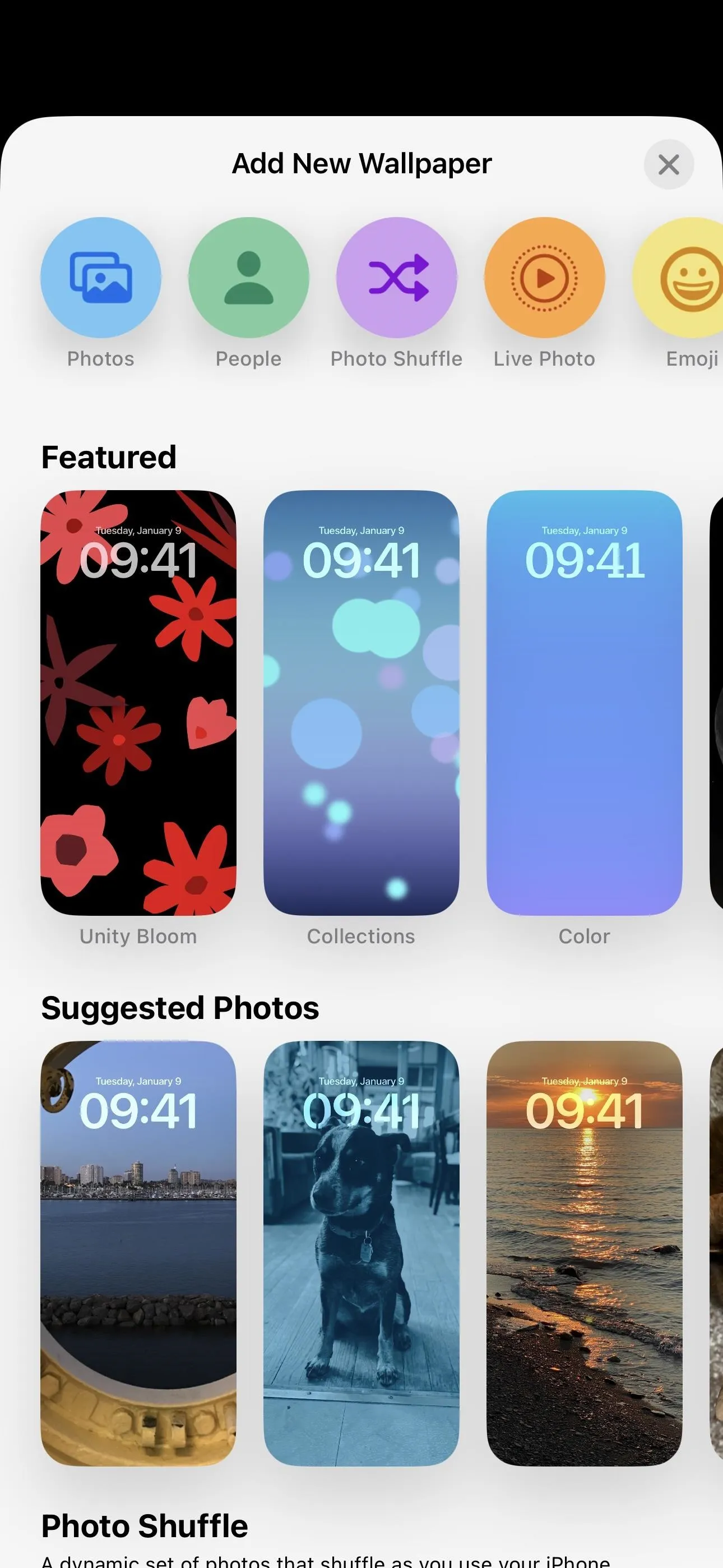Select the Photo Shuffle option
Viewport: 723px width, 1568px height.
[x=396, y=278]
